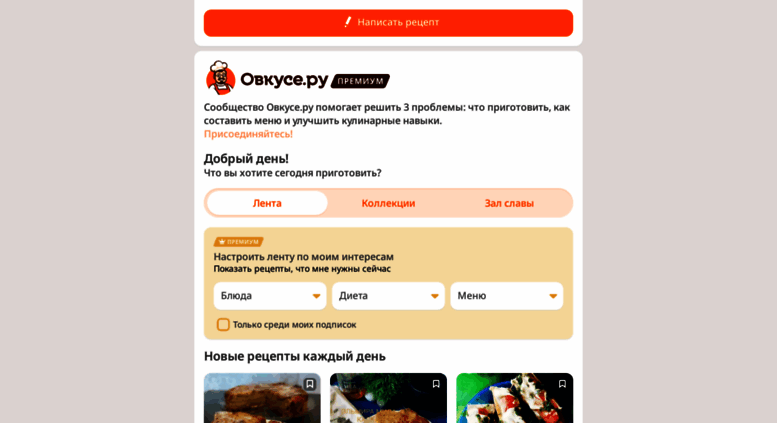
Task: Tap the Написать рецепт button
Action: click(388, 22)
